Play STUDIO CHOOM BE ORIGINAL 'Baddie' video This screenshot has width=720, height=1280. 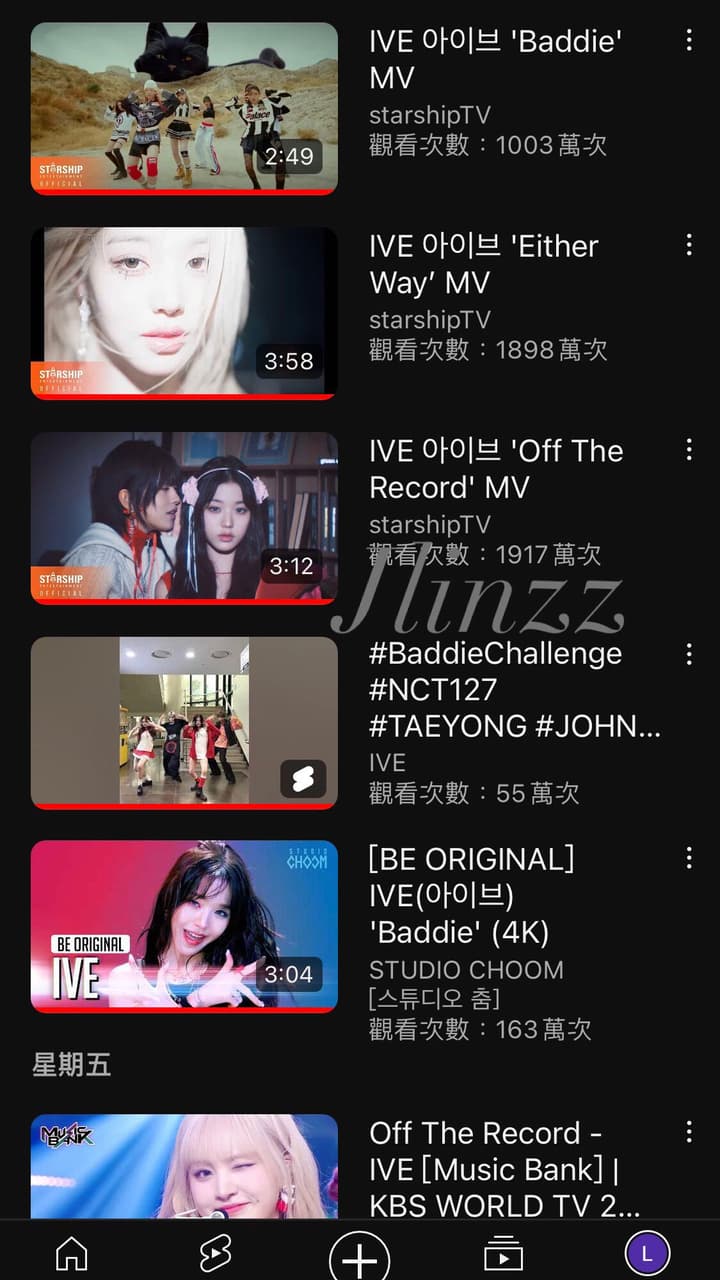click(184, 926)
